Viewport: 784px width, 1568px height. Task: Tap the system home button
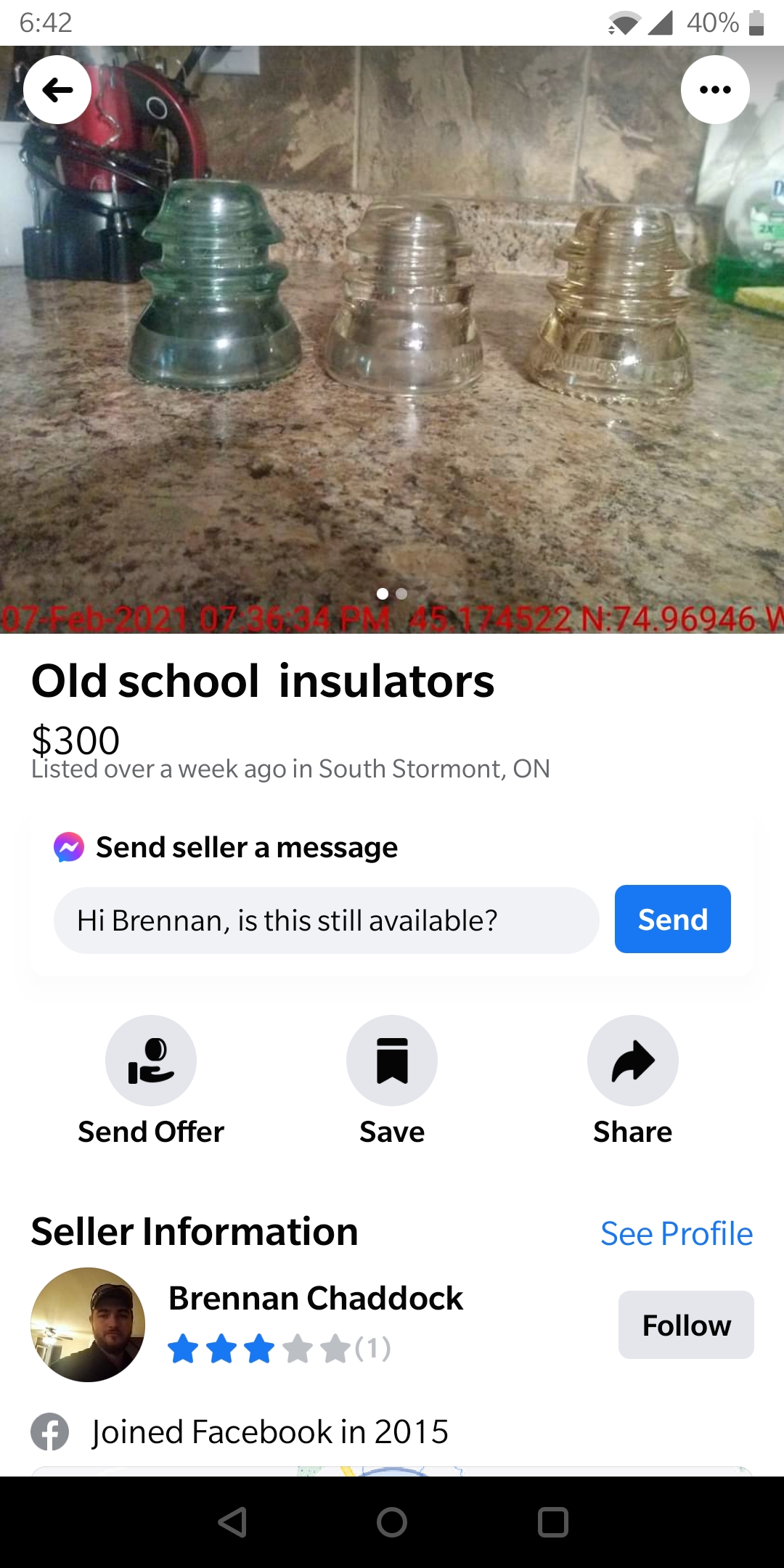tap(392, 1522)
